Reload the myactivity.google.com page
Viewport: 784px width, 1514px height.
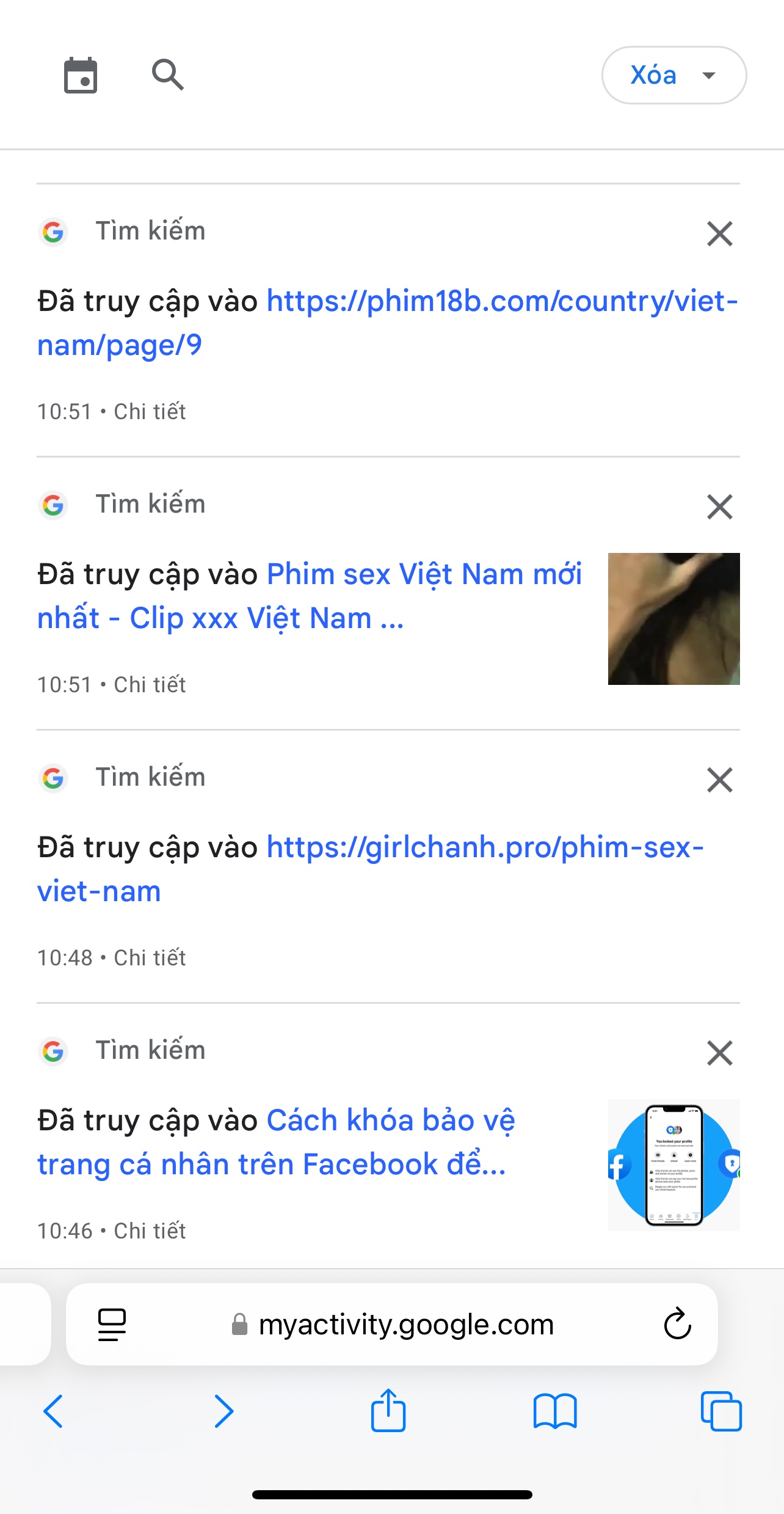click(x=677, y=1324)
